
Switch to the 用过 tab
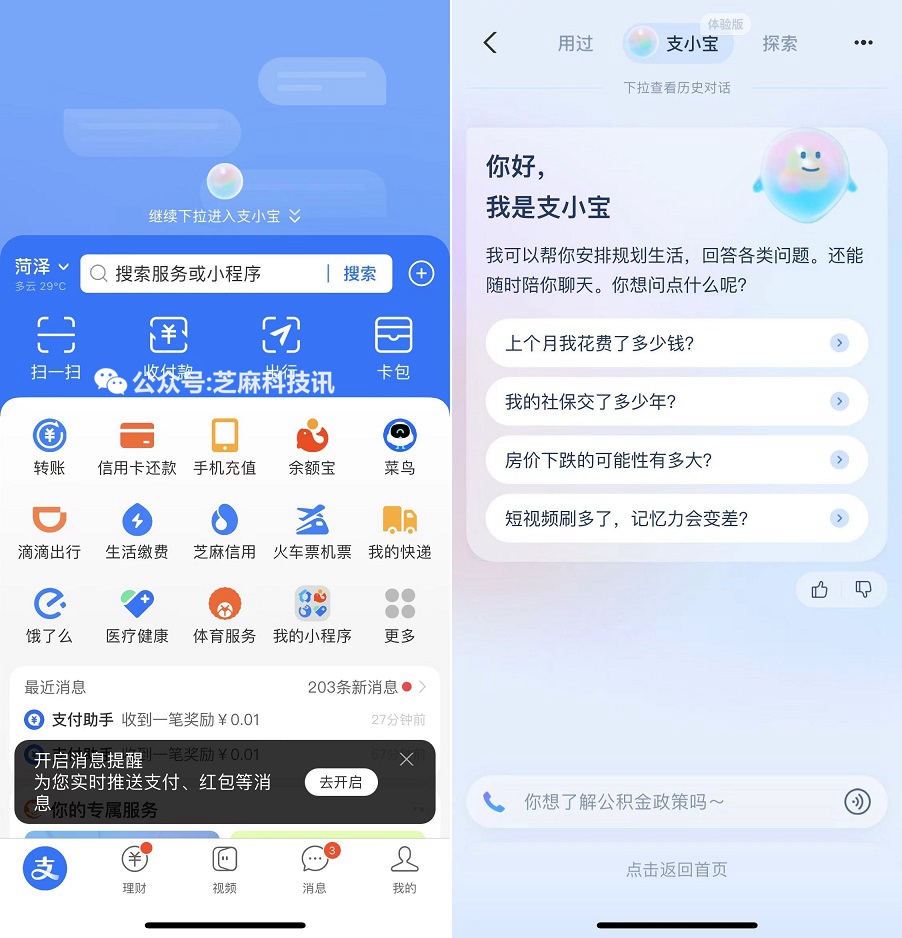pos(575,43)
